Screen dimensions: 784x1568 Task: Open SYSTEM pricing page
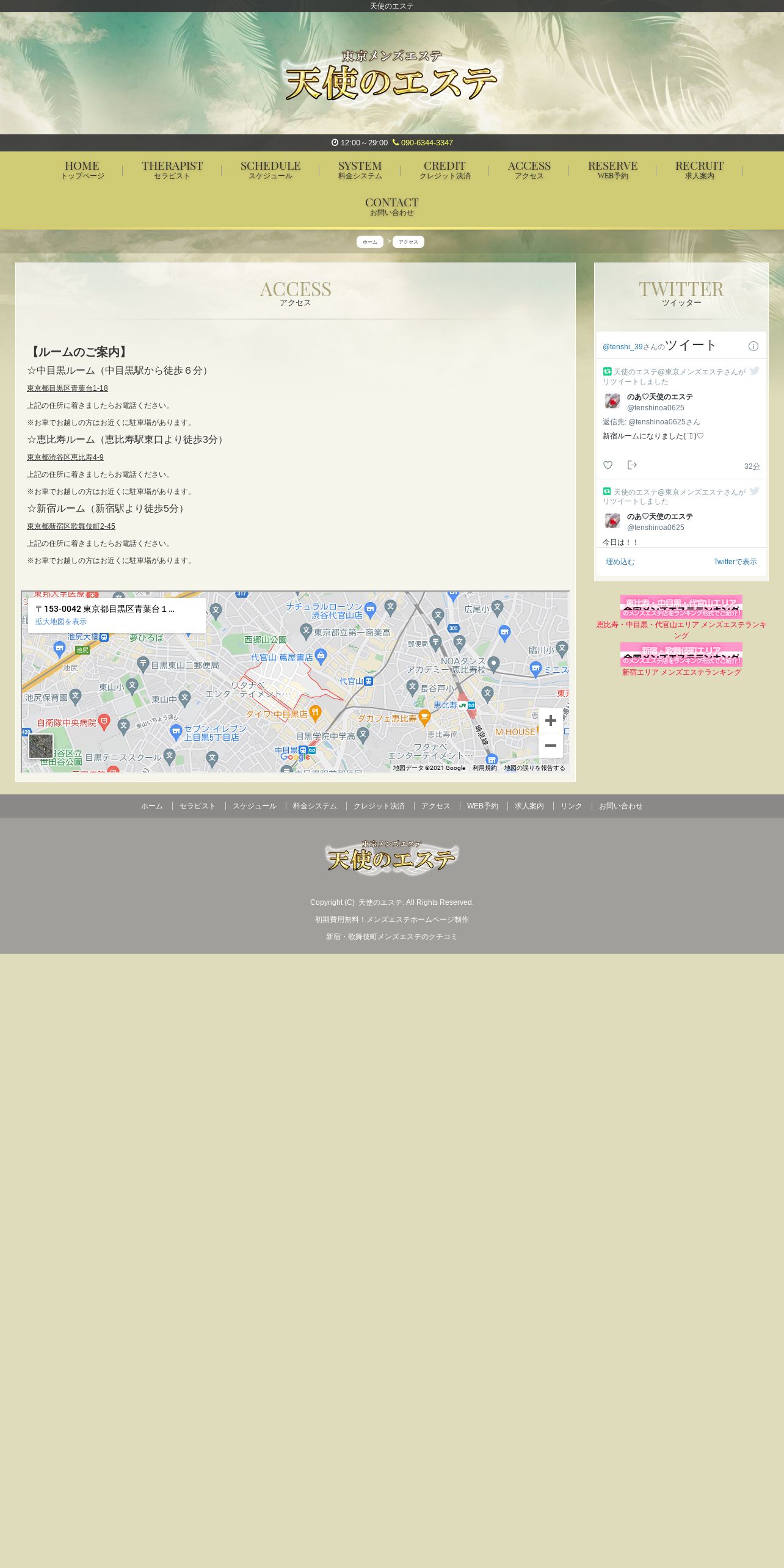tap(360, 170)
